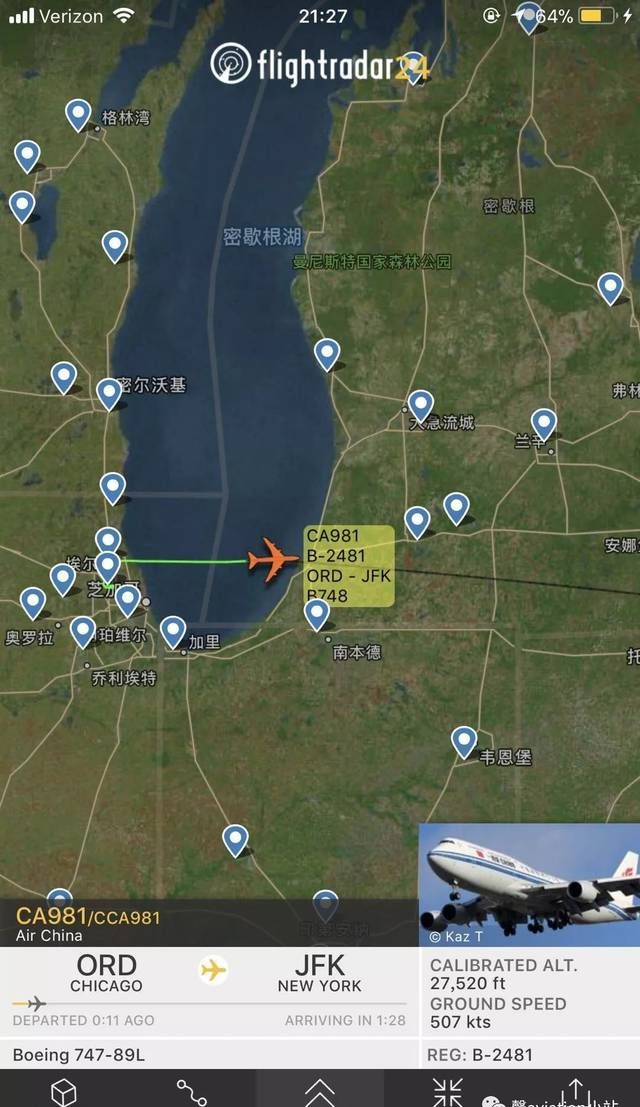Tap the orange CA981 airplane on map
Image resolution: width=640 pixels, height=1107 pixels.
click(272, 560)
